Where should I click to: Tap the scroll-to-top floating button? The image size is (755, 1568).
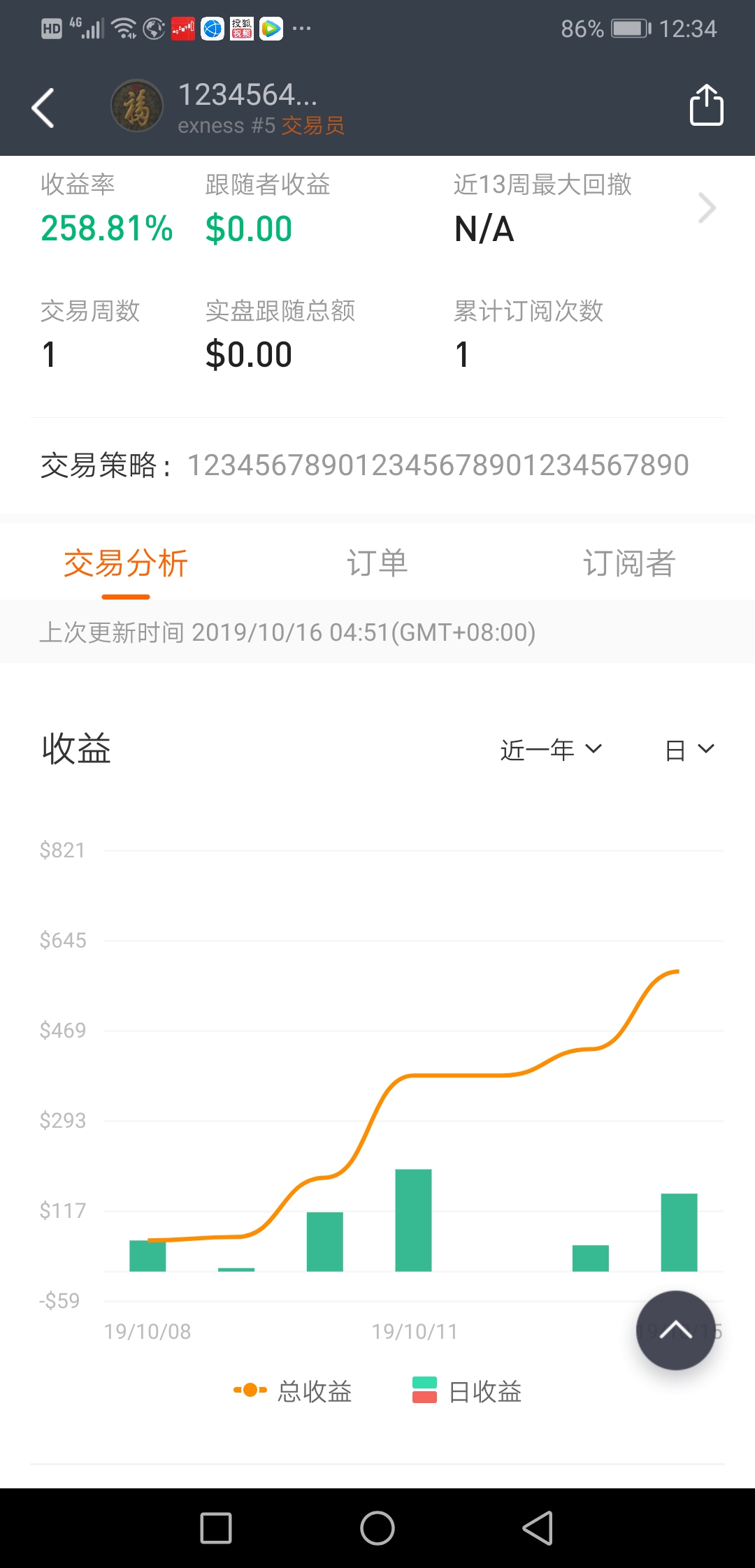(x=675, y=1330)
